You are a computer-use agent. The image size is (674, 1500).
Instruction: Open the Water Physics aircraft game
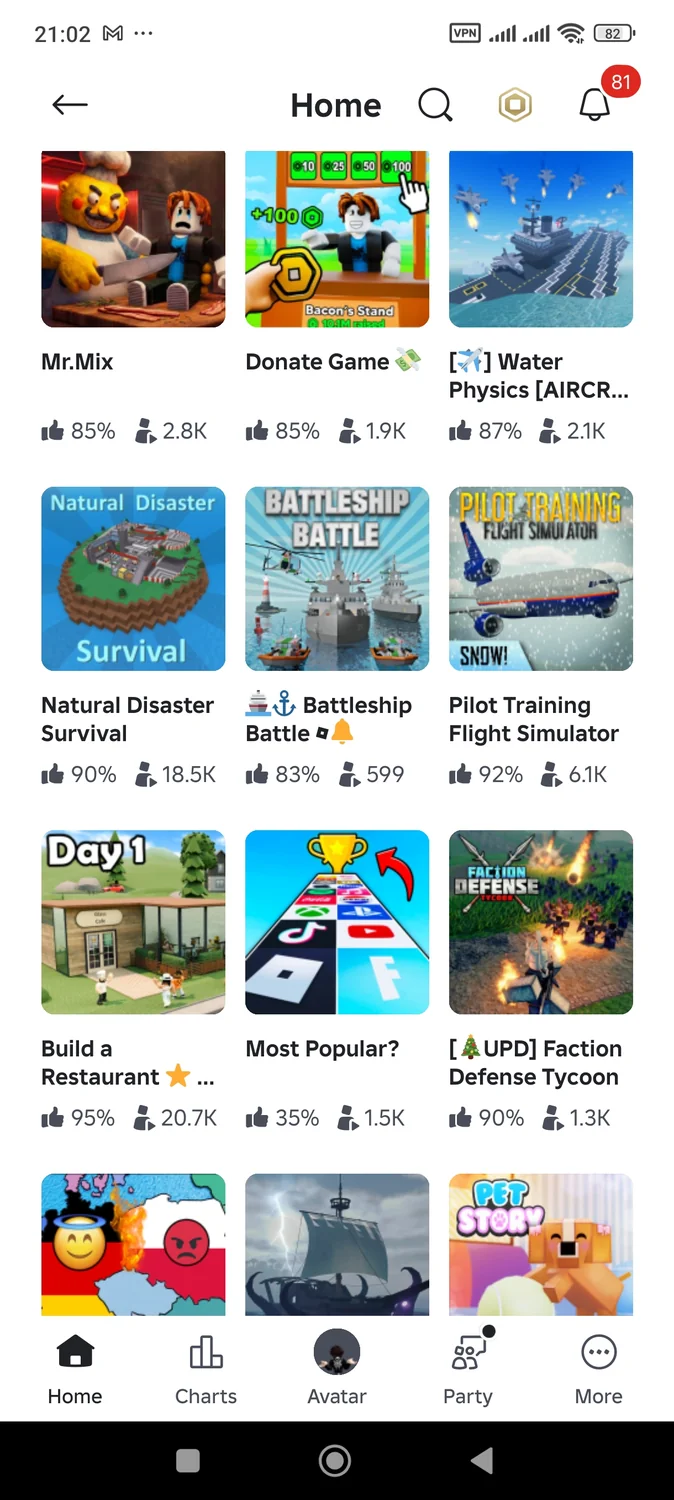pos(541,240)
